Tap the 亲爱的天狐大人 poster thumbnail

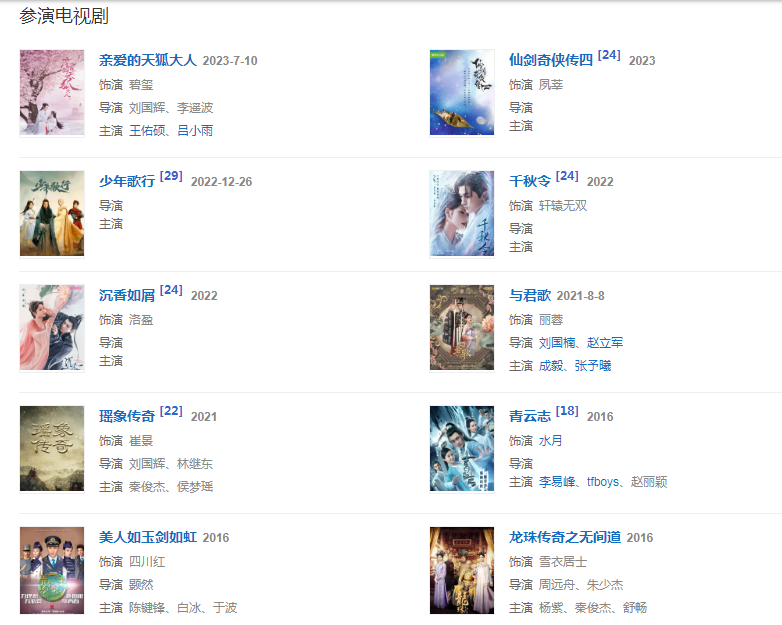coord(52,92)
